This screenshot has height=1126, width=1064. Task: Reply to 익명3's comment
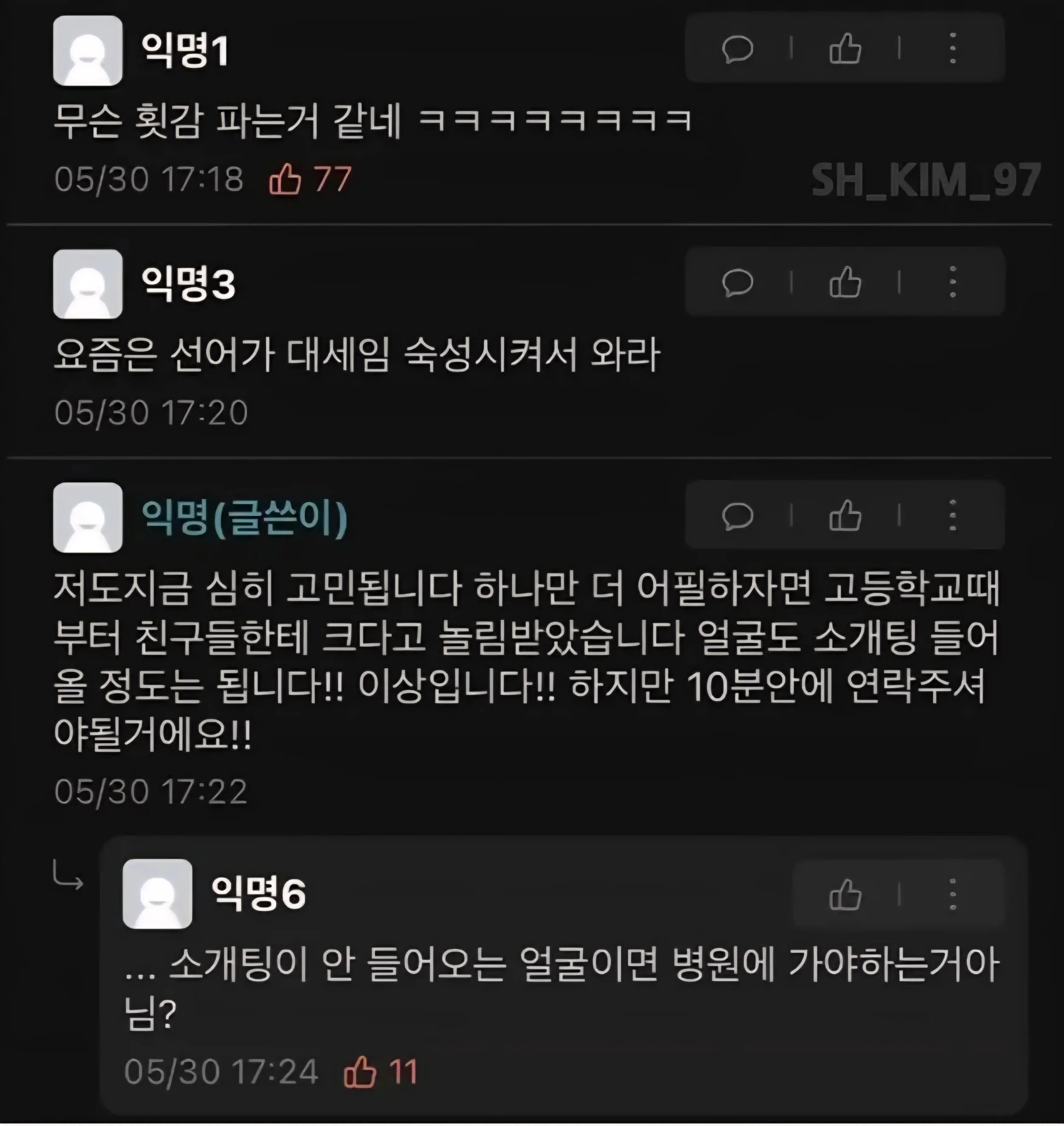click(x=737, y=282)
